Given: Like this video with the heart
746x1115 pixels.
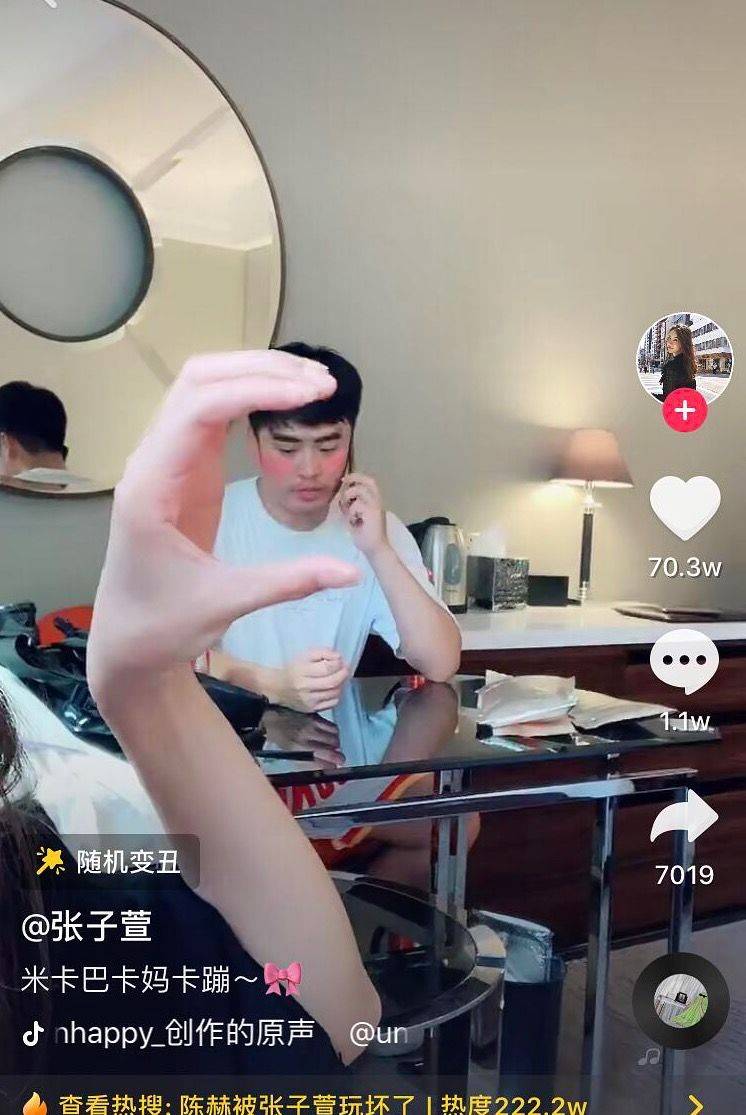Looking at the screenshot, I should (x=685, y=507).
